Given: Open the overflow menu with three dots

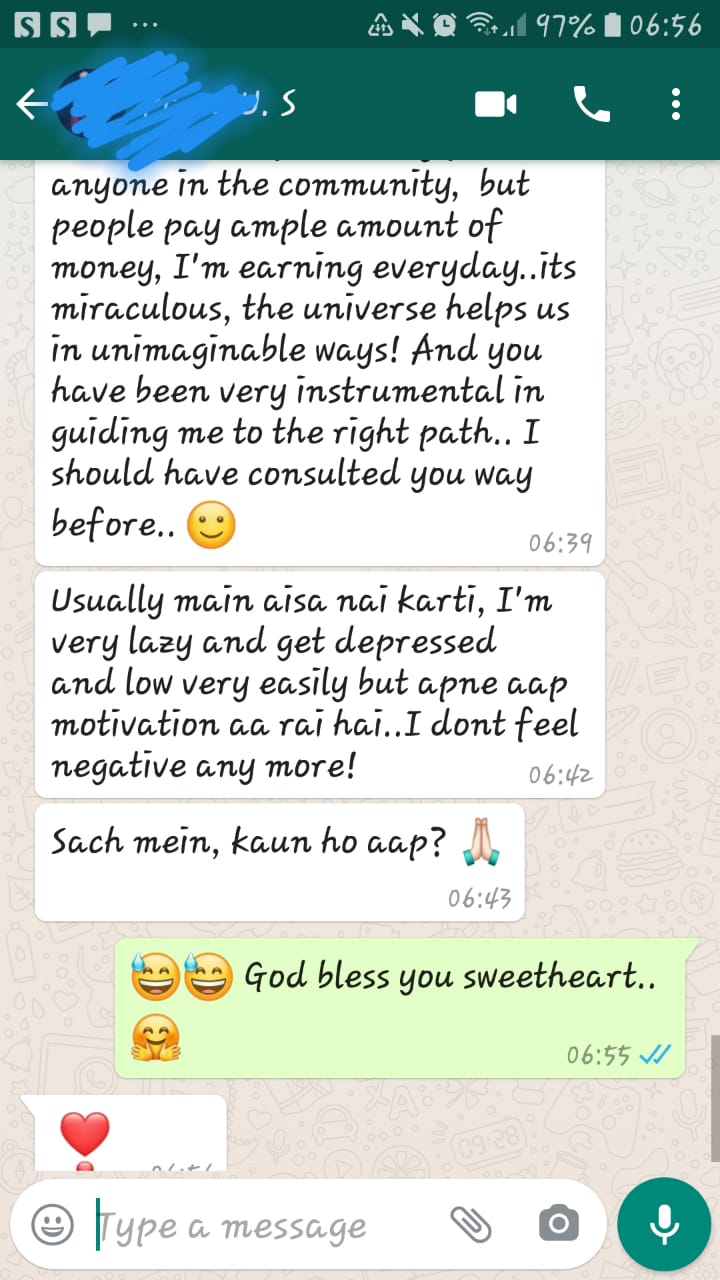Looking at the screenshot, I should click(x=676, y=104).
